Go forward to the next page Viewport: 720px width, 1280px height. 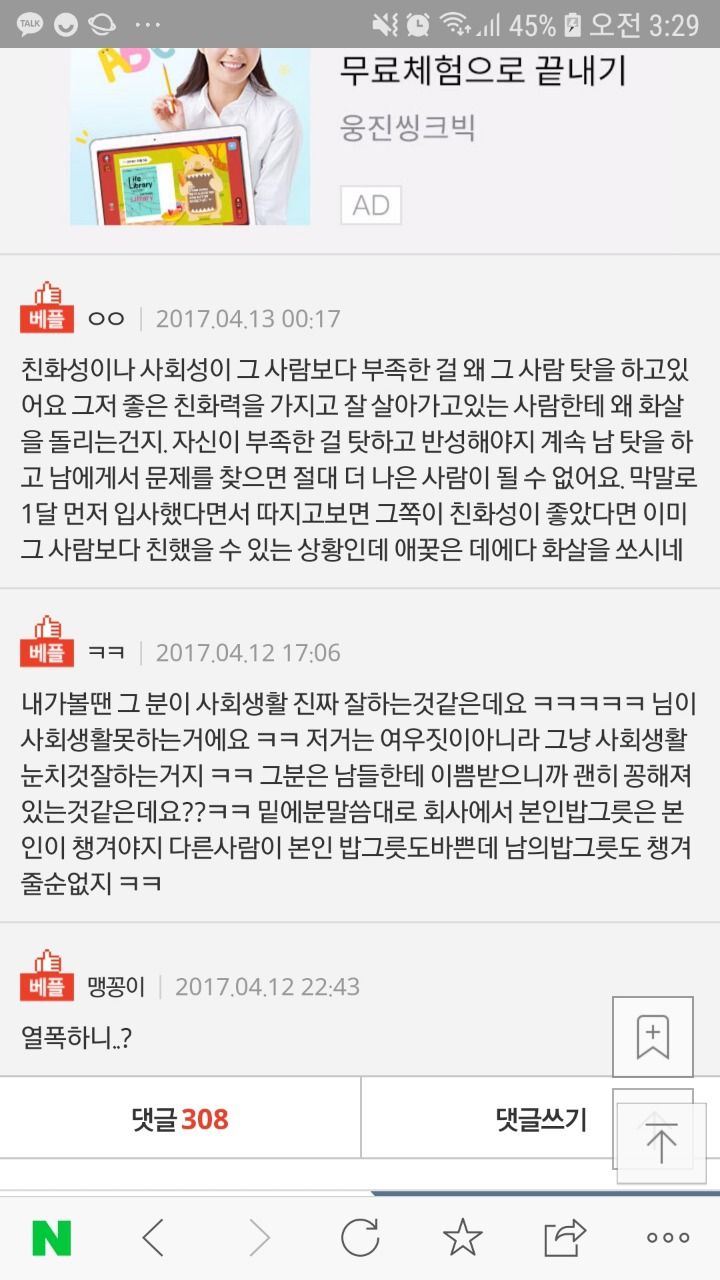coord(258,1238)
